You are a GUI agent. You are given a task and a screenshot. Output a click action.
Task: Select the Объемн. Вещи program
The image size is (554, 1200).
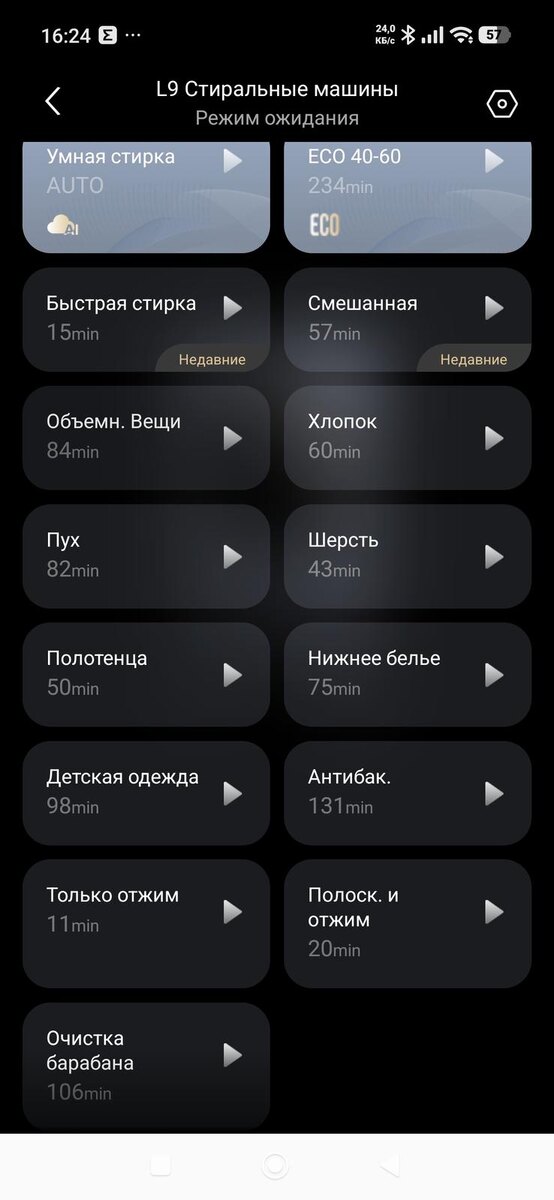point(146,438)
